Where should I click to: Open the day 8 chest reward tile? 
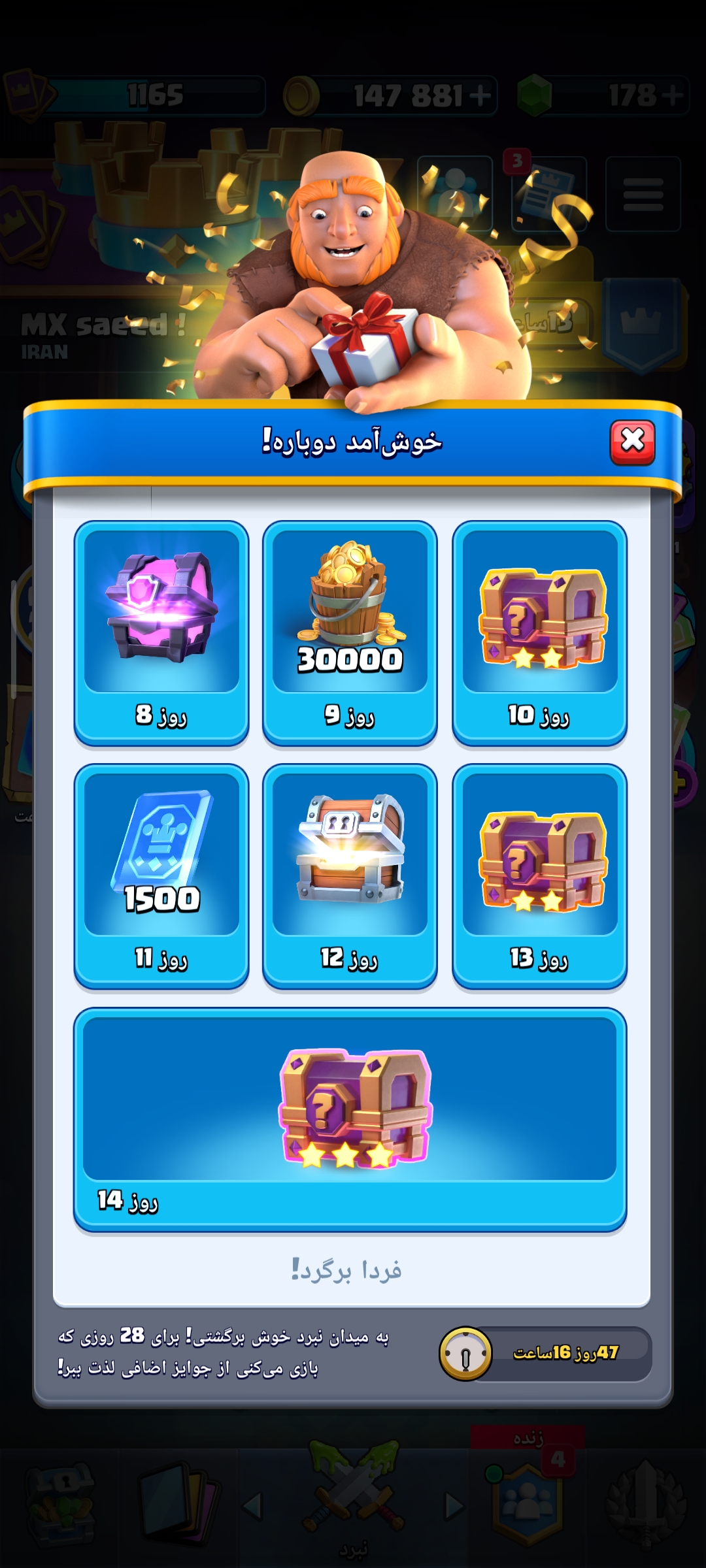click(161, 633)
